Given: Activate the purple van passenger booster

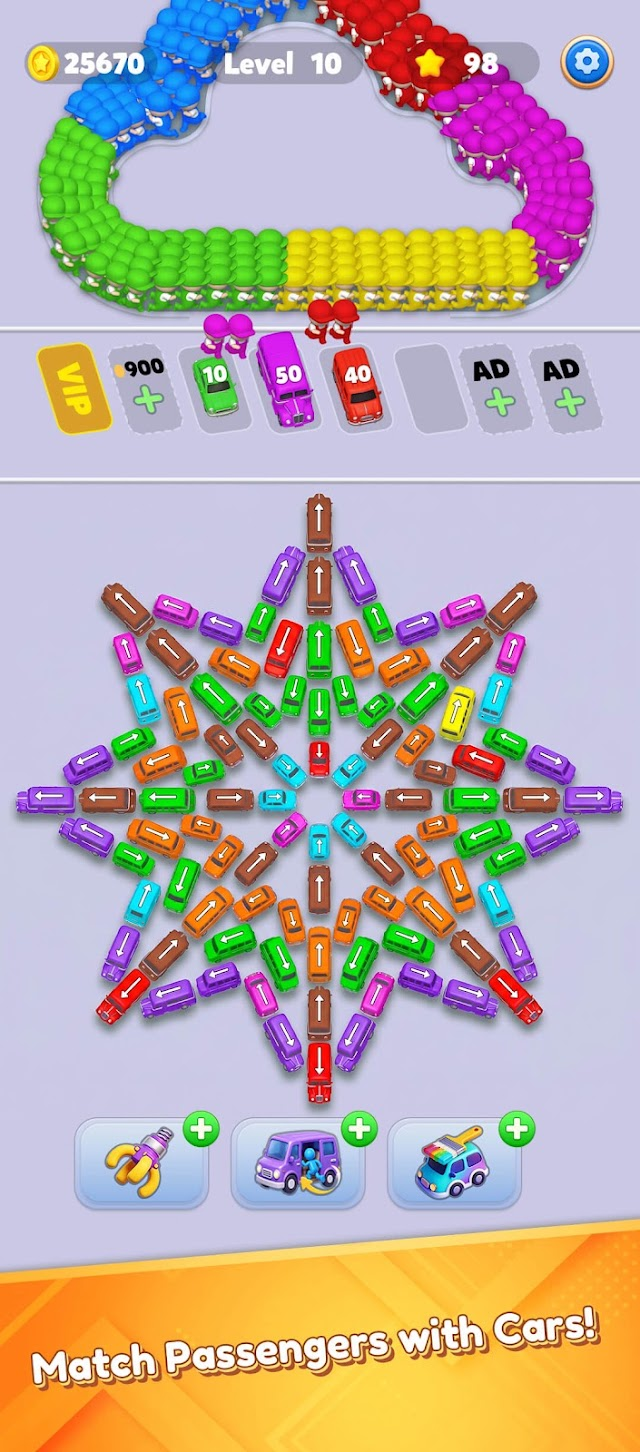Looking at the screenshot, I should [x=298, y=1161].
